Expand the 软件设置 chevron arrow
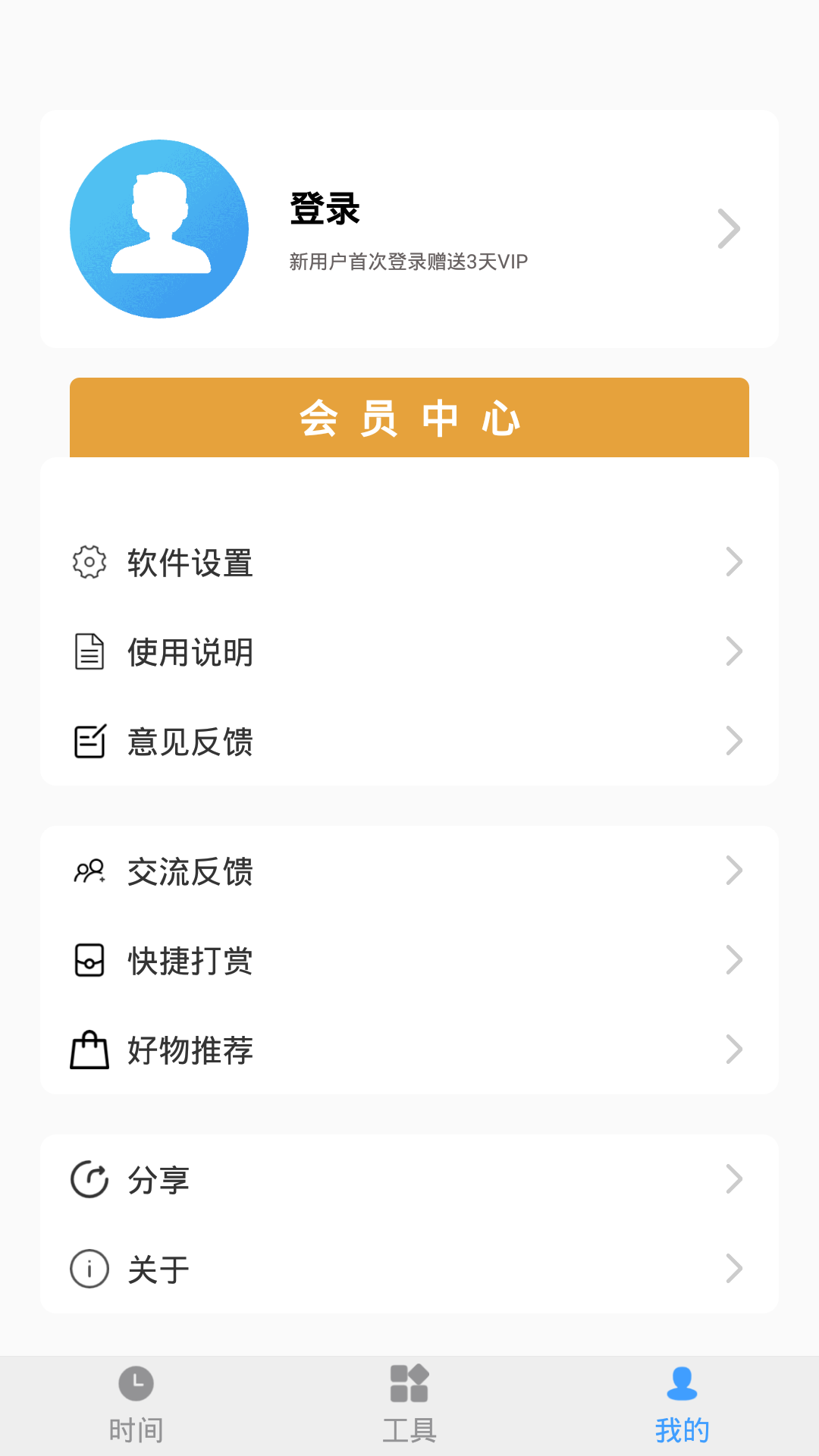 coord(734,562)
